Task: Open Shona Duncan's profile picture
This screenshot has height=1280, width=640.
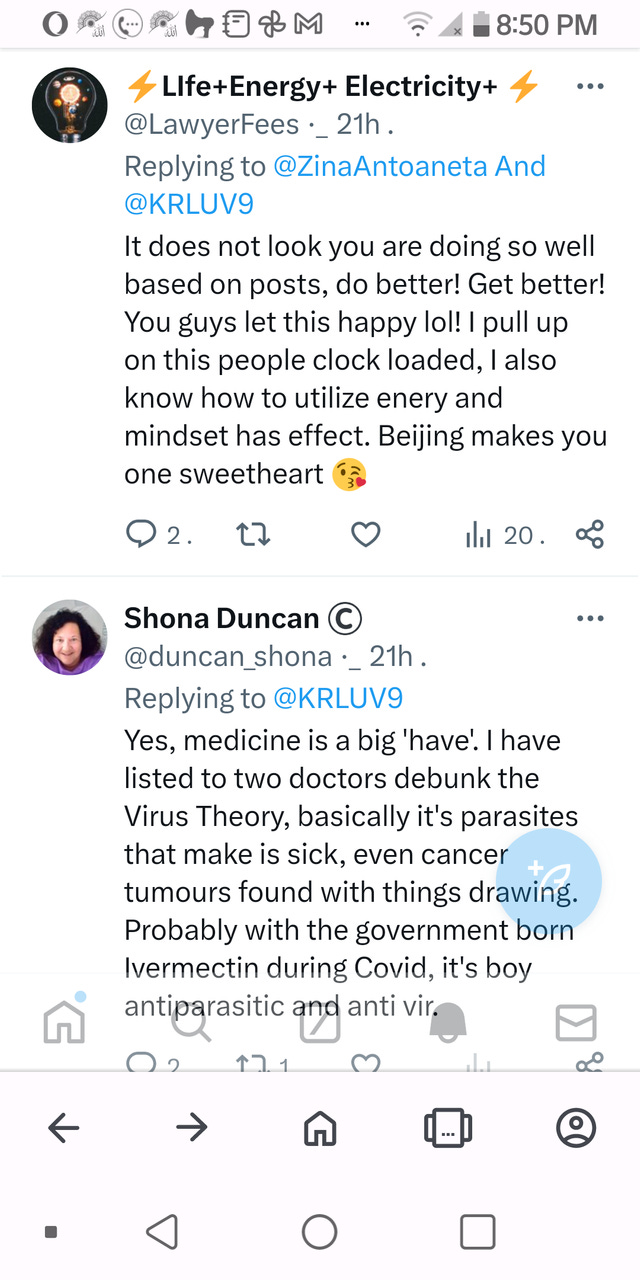Action: pos(70,638)
